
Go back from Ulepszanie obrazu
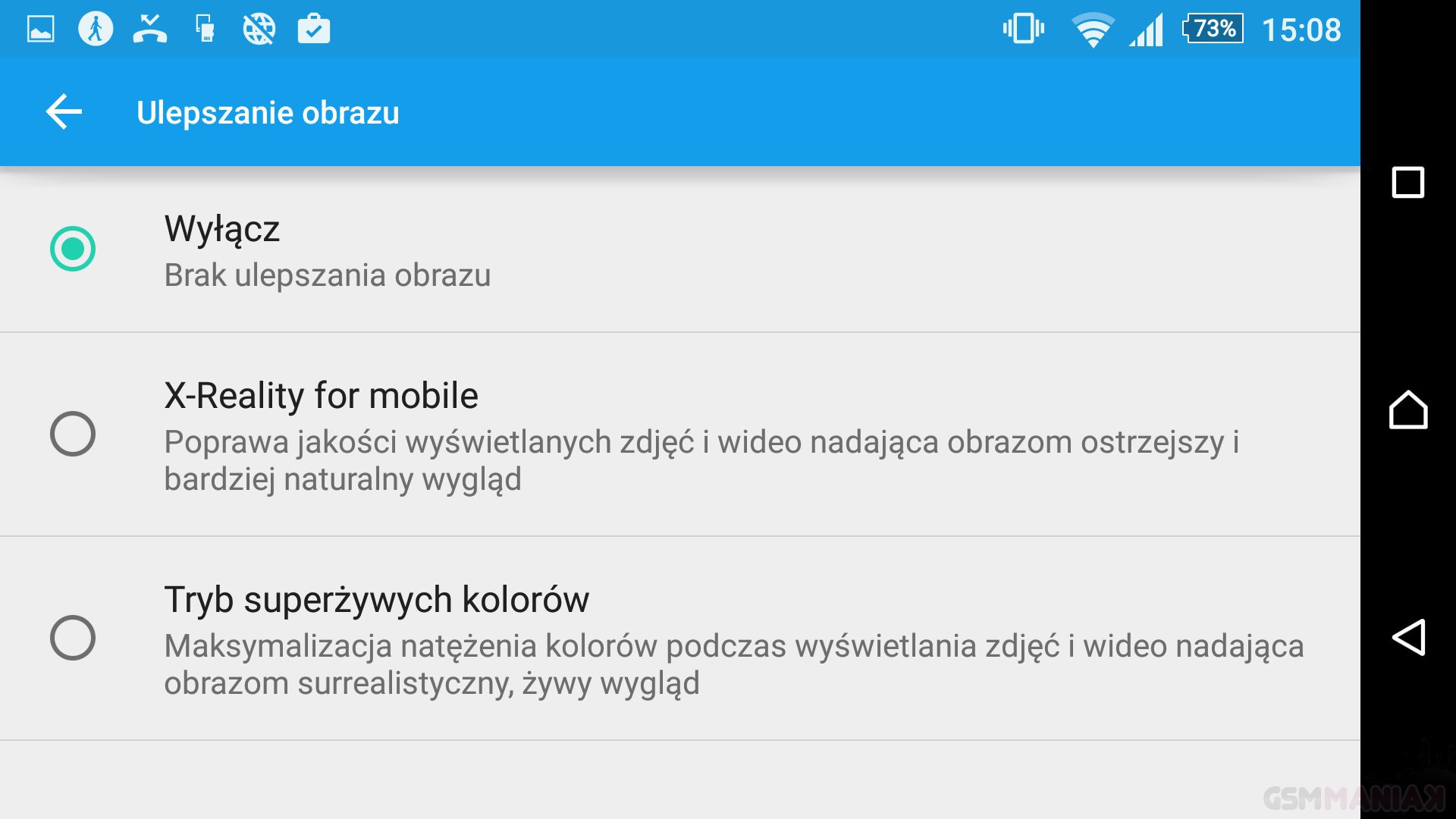click(64, 112)
